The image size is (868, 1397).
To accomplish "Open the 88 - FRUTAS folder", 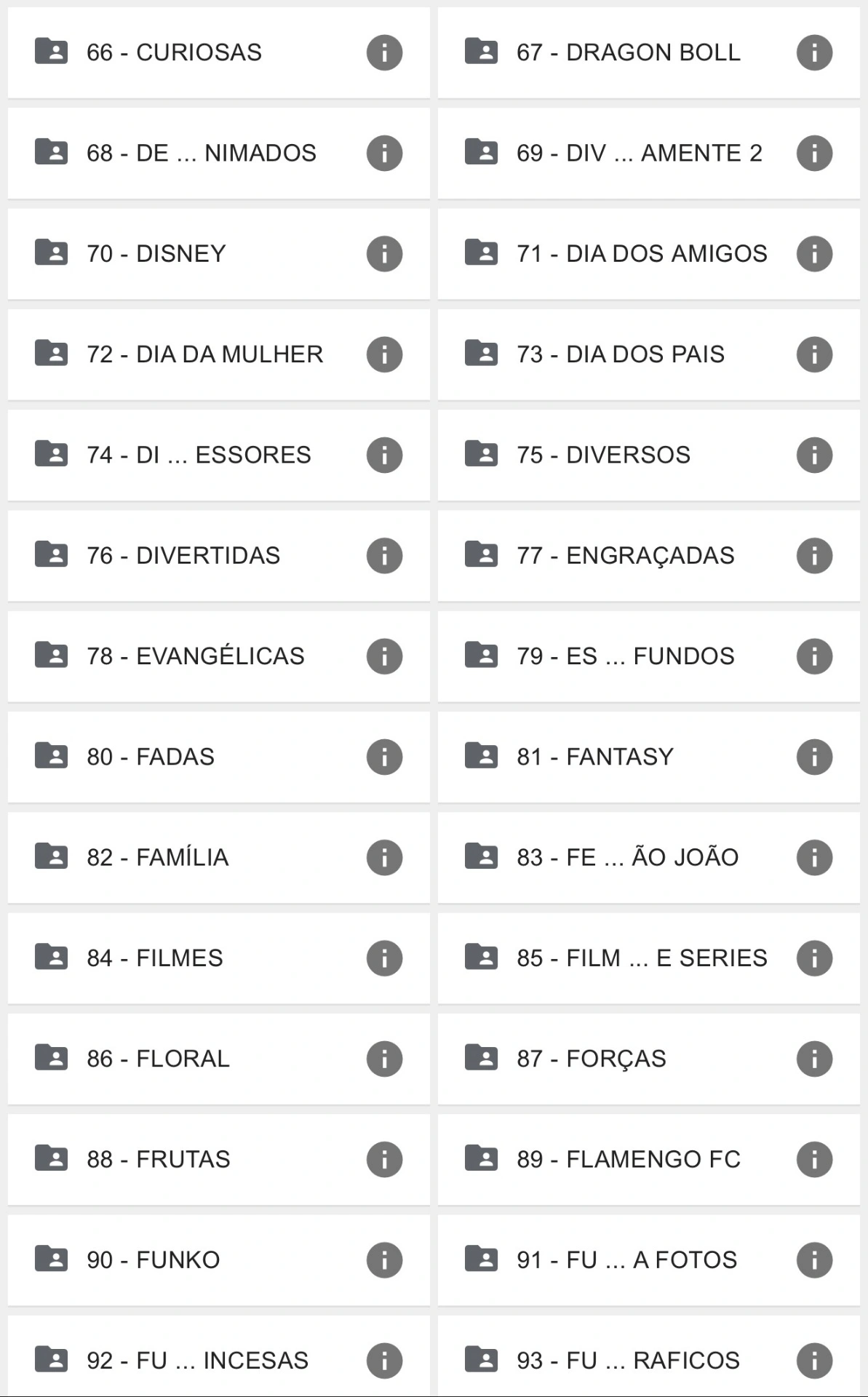I will tap(158, 1159).
